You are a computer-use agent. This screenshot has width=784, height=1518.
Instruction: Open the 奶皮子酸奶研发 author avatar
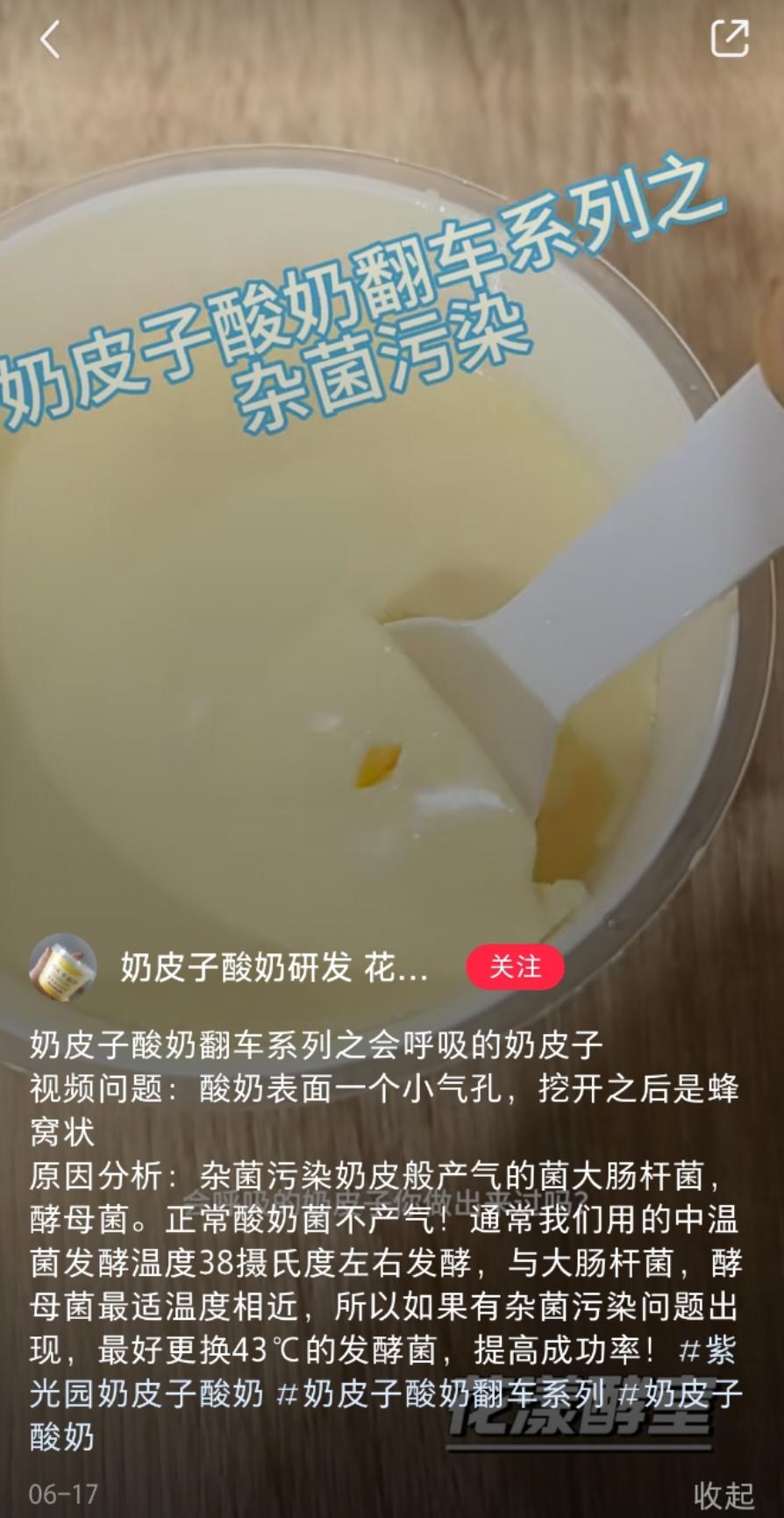pyautogui.click(x=61, y=967)
